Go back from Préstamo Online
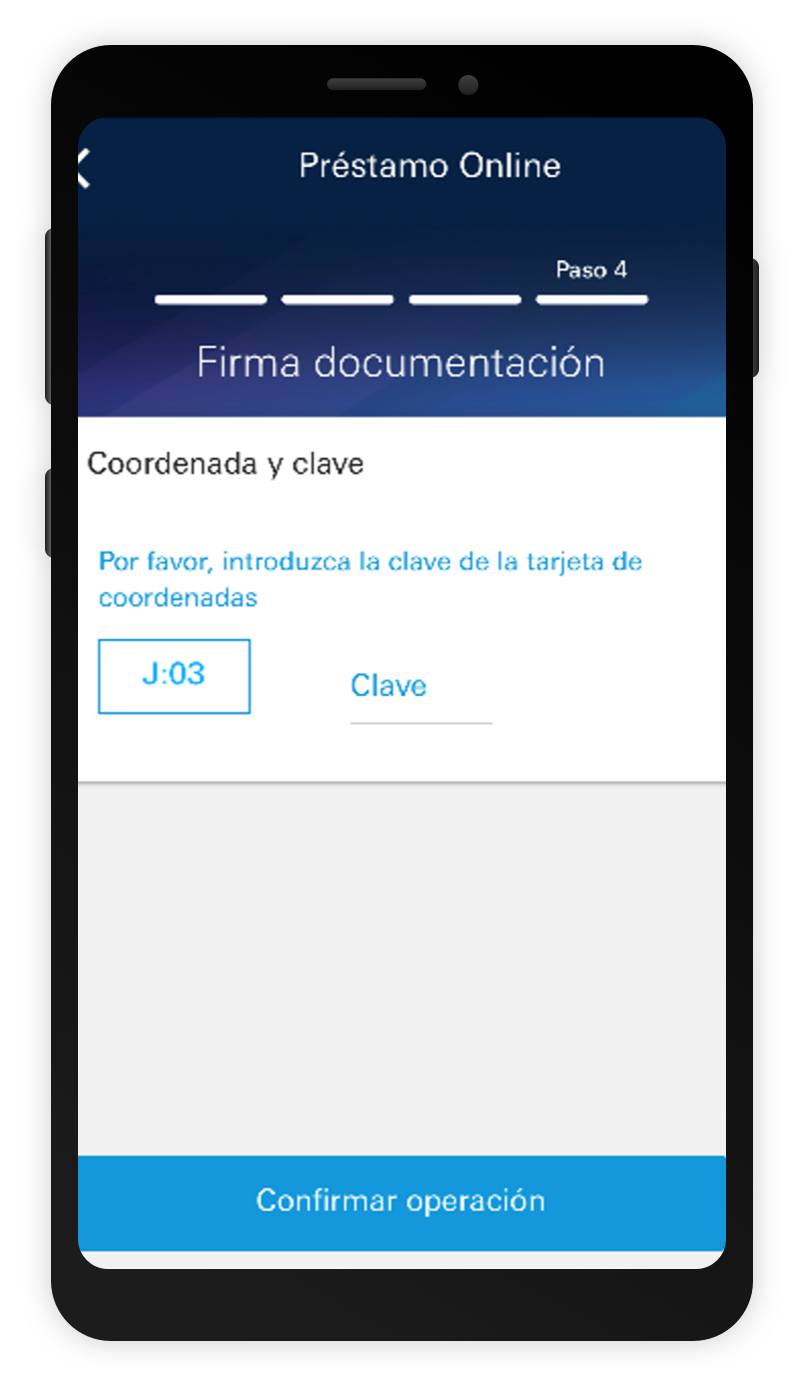804x1386 pixels. coord(85,168)
